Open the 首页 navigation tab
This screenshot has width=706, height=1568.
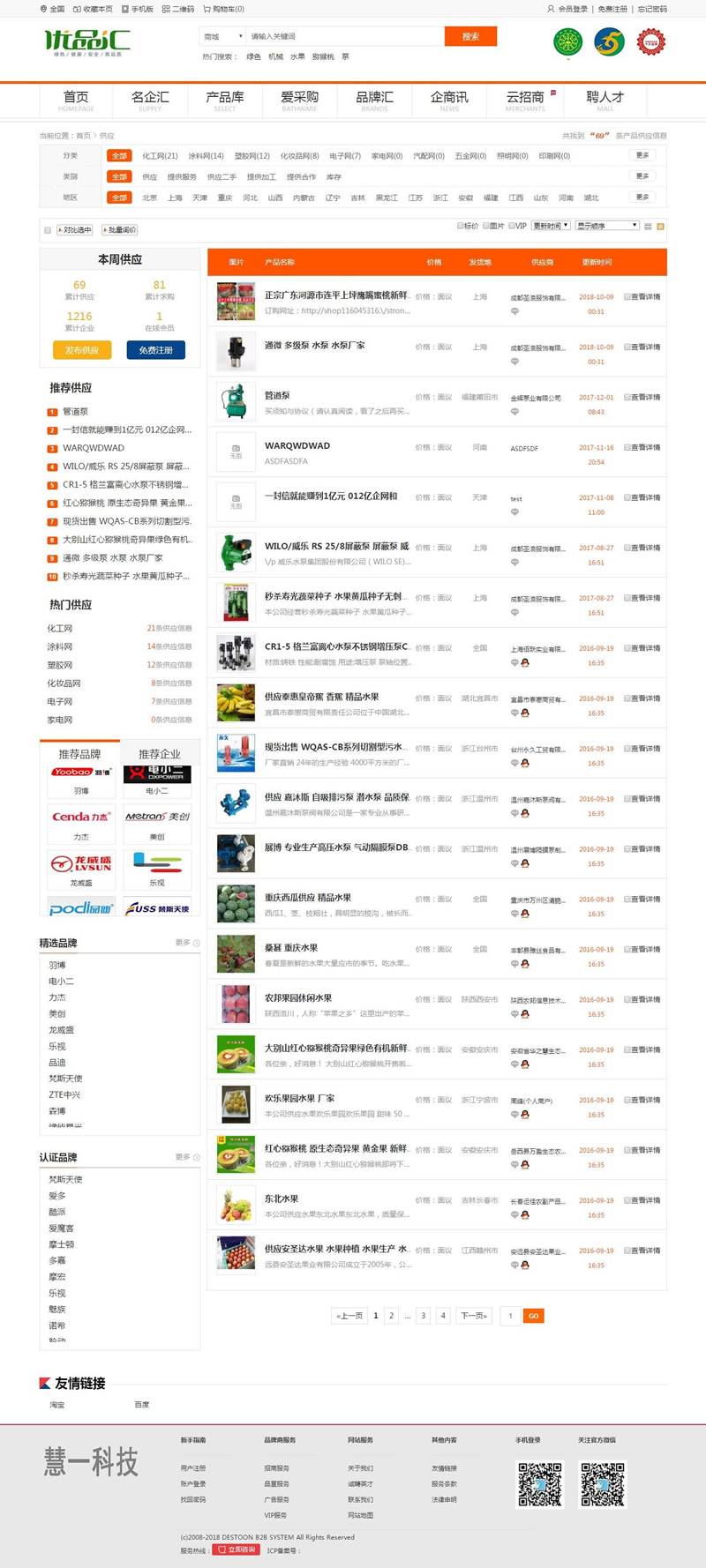point(76,98)
